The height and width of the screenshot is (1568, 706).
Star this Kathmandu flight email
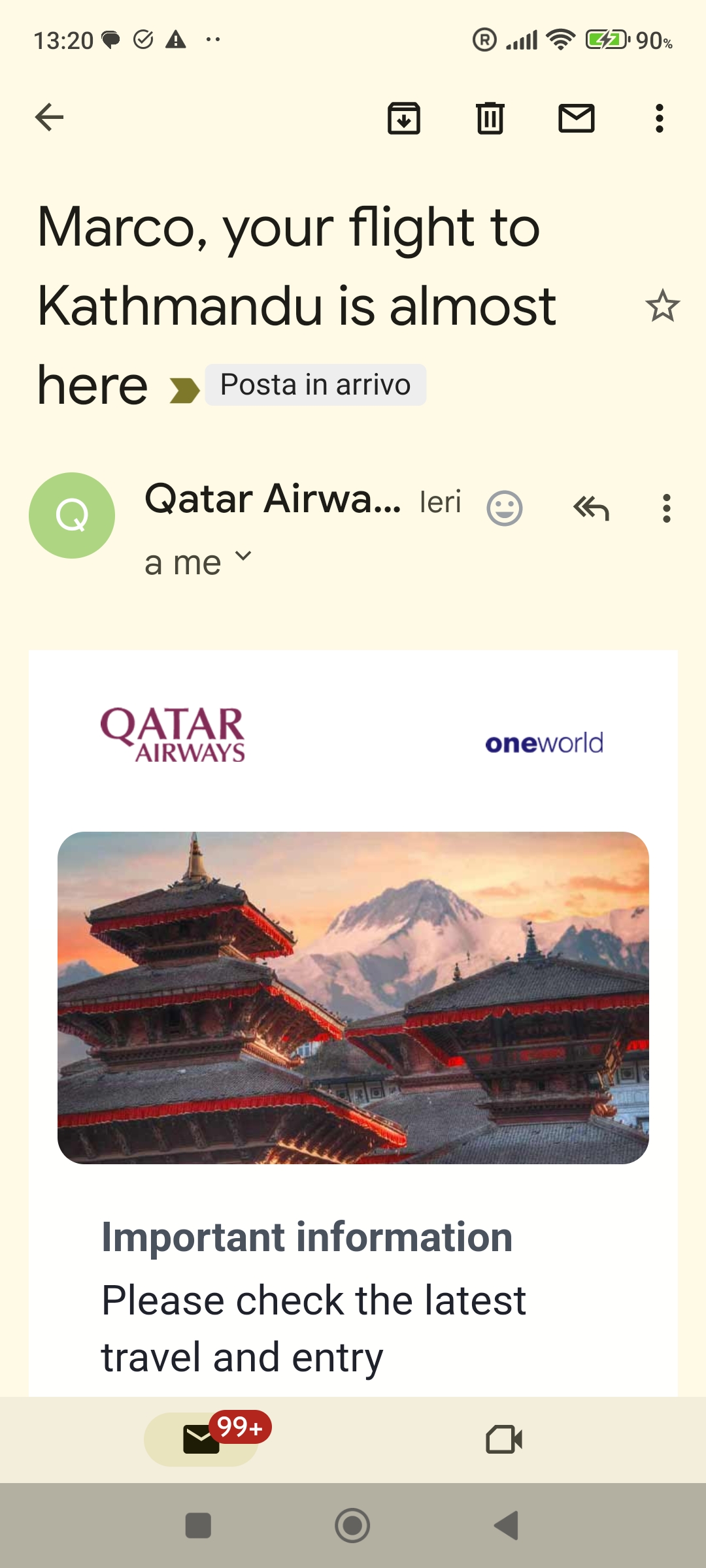[x=662, y=306]
